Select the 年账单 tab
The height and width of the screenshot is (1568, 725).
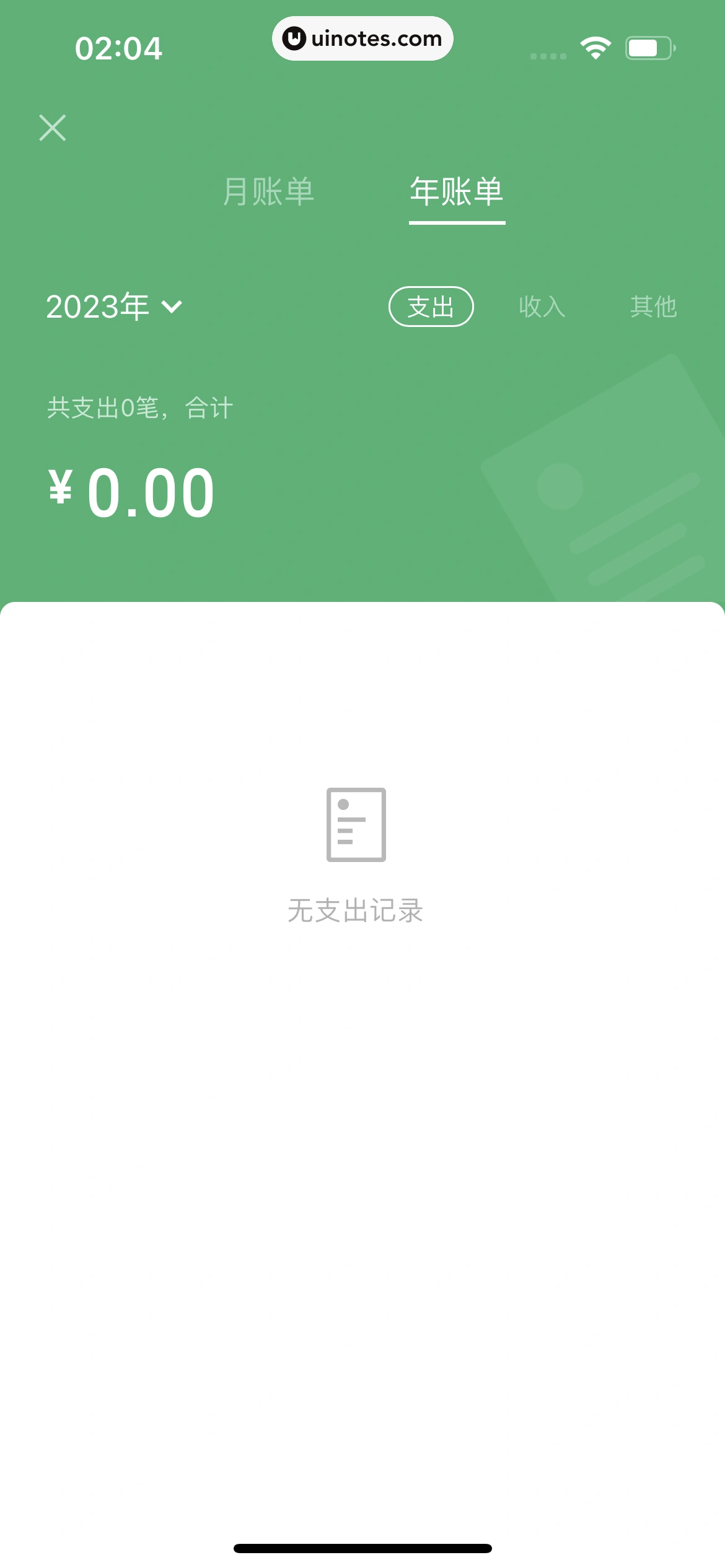click(x=457, y=191)
